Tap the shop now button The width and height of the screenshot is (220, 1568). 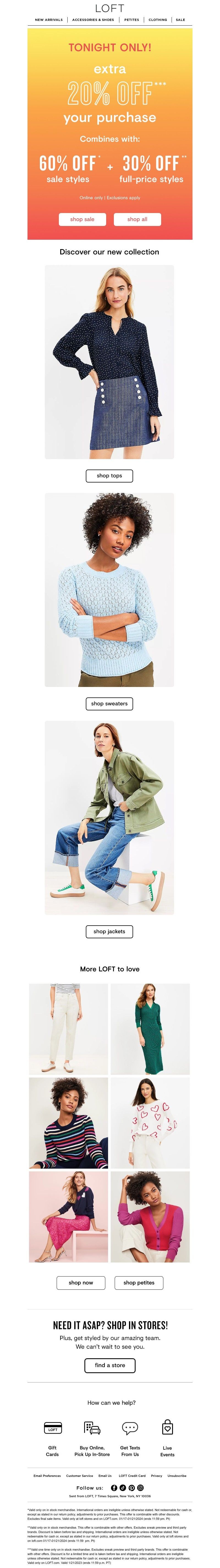point(81,1282)
